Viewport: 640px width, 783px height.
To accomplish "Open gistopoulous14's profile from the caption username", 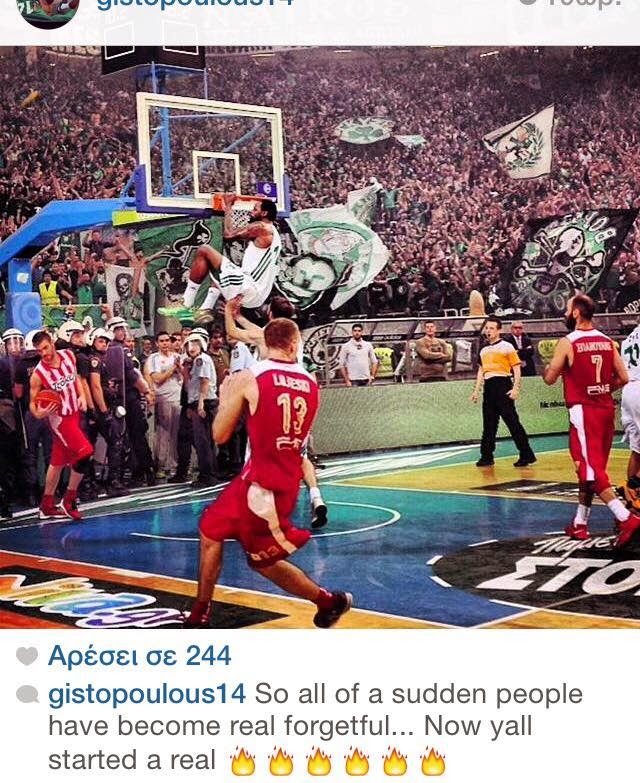I will pos(147,694).
